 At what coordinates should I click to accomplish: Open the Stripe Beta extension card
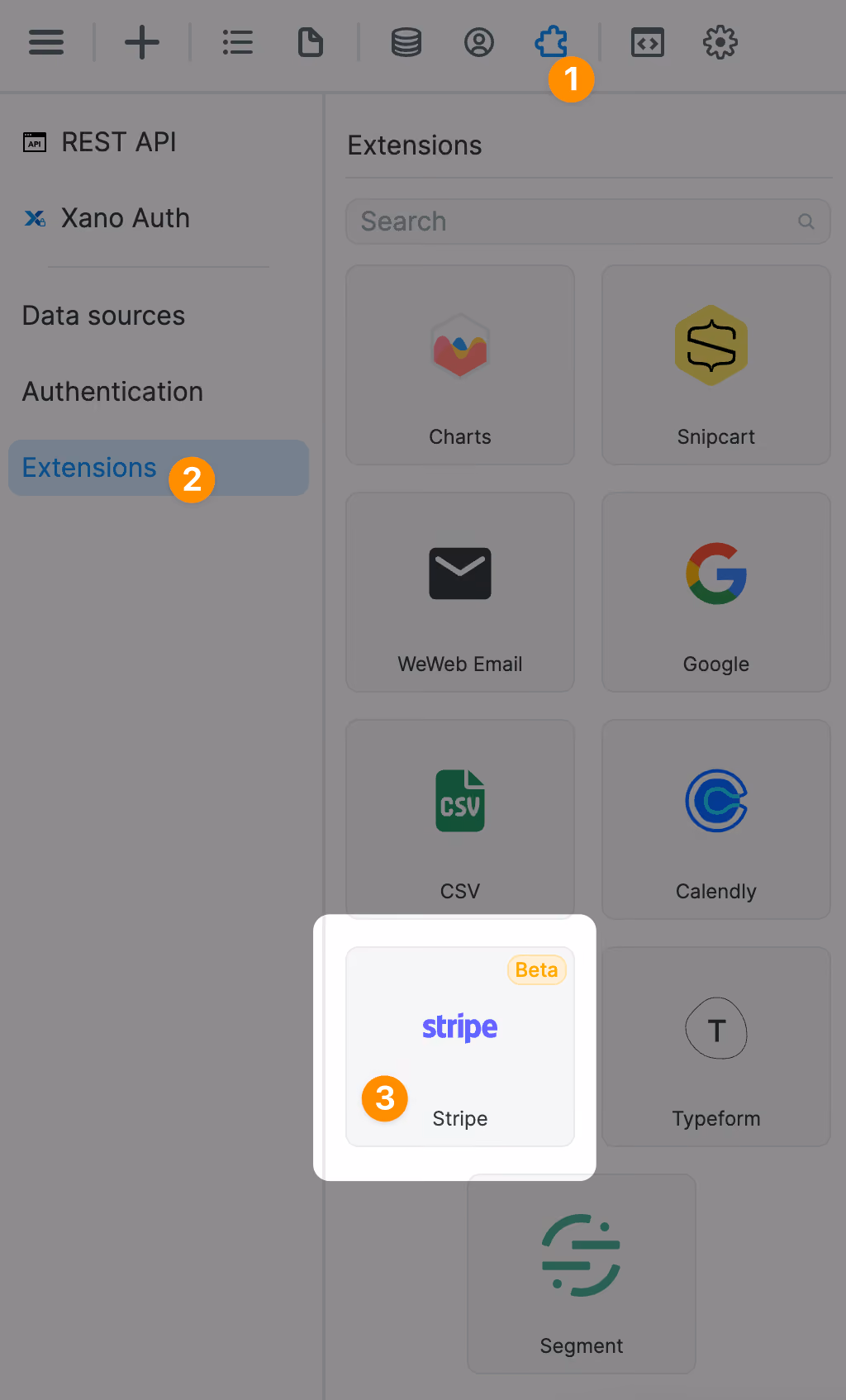coord(460,1047)
